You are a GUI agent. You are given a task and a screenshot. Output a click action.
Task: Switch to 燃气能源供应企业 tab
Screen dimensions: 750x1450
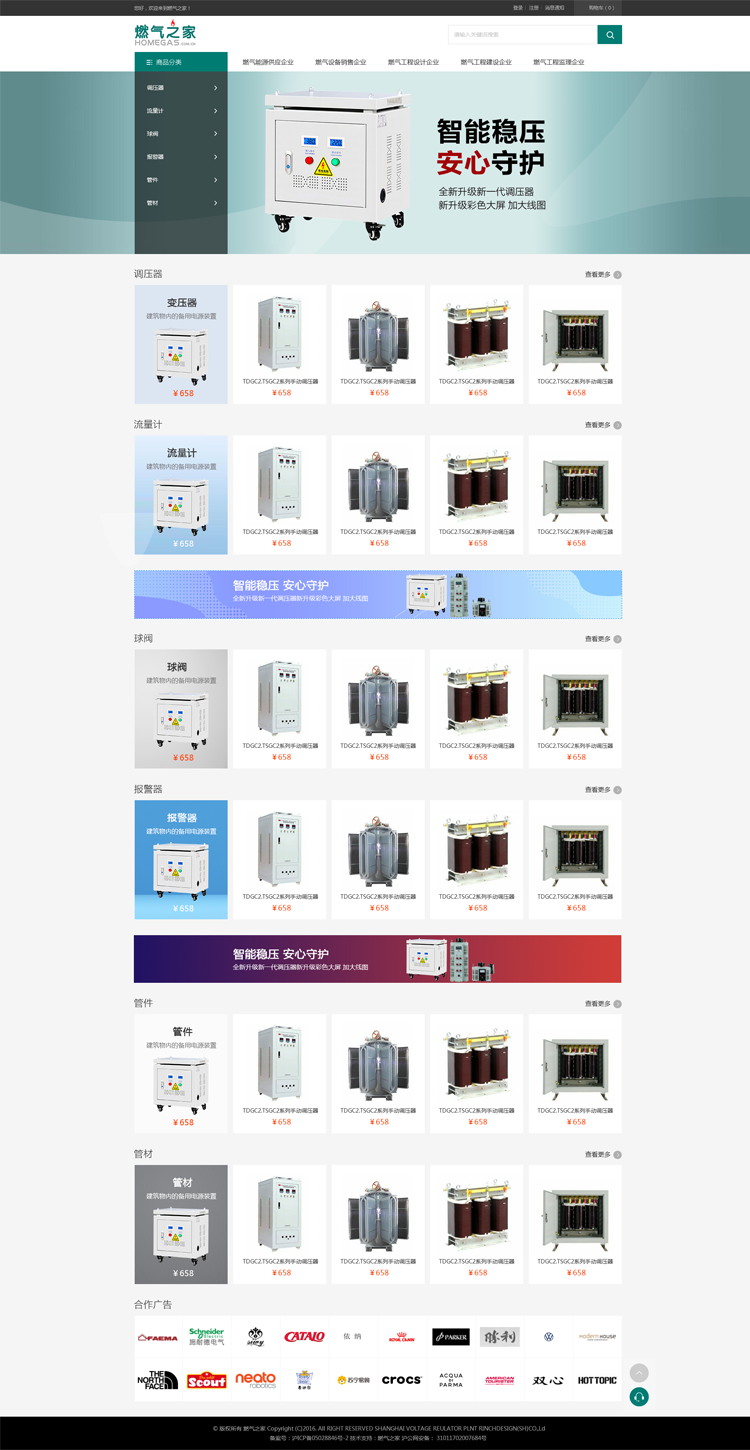(x=268, y=62)
